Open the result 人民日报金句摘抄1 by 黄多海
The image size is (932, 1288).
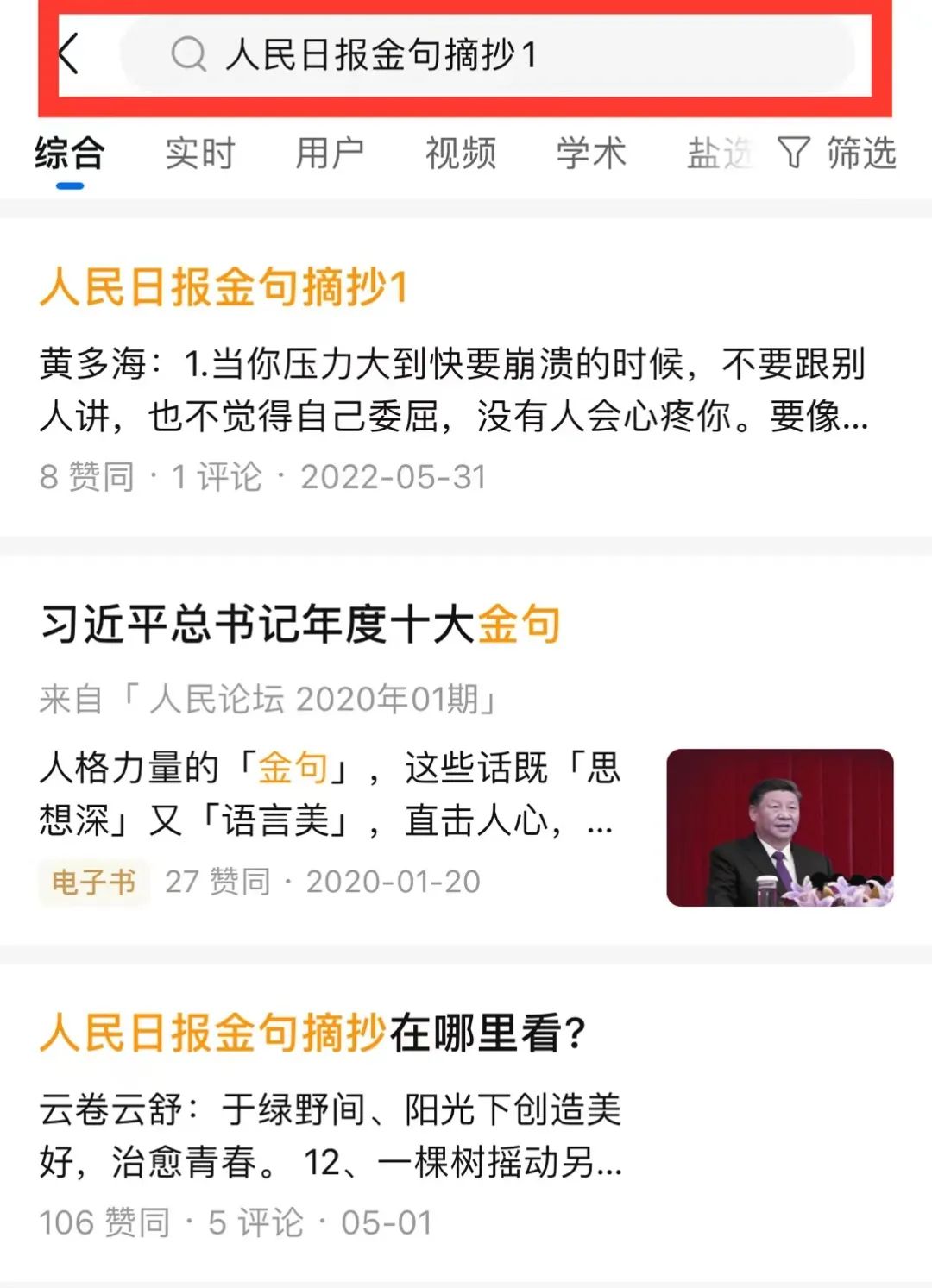[x=223, y=287]
